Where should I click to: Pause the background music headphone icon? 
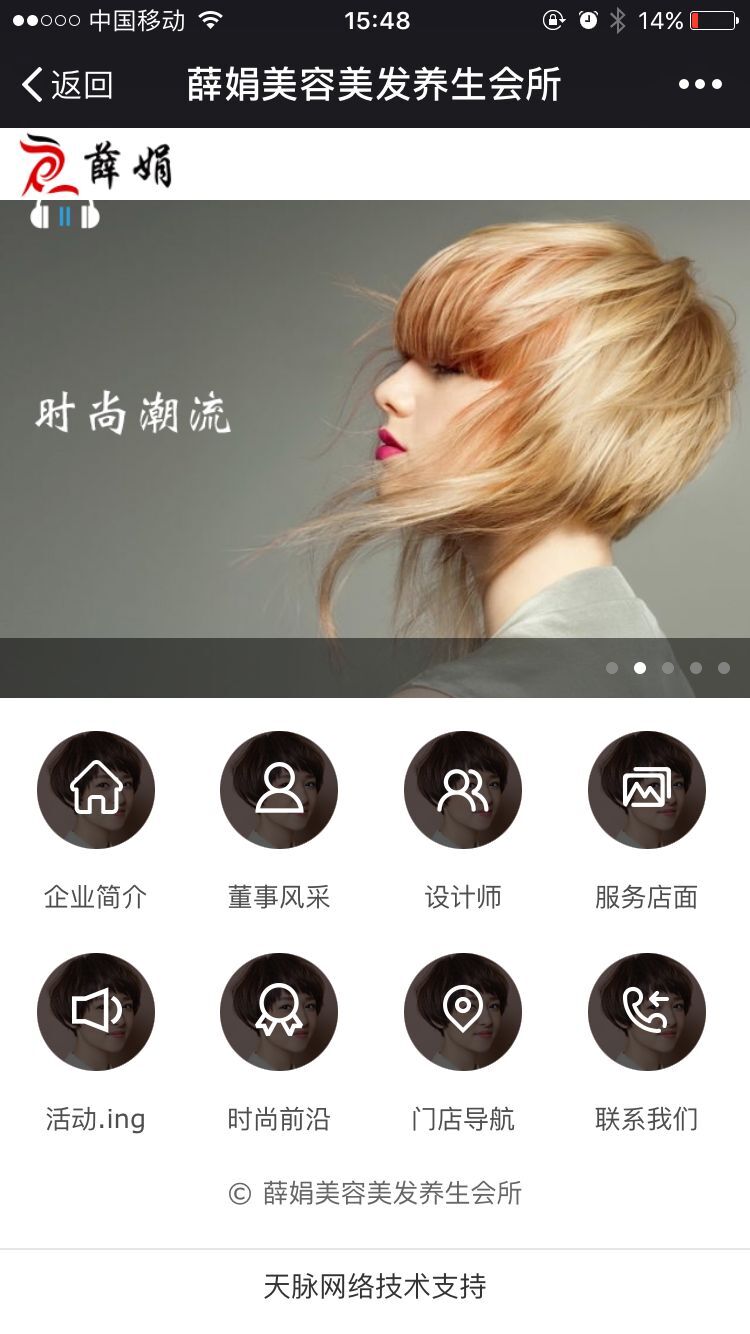pyautogui.click(x=65, y=215)
